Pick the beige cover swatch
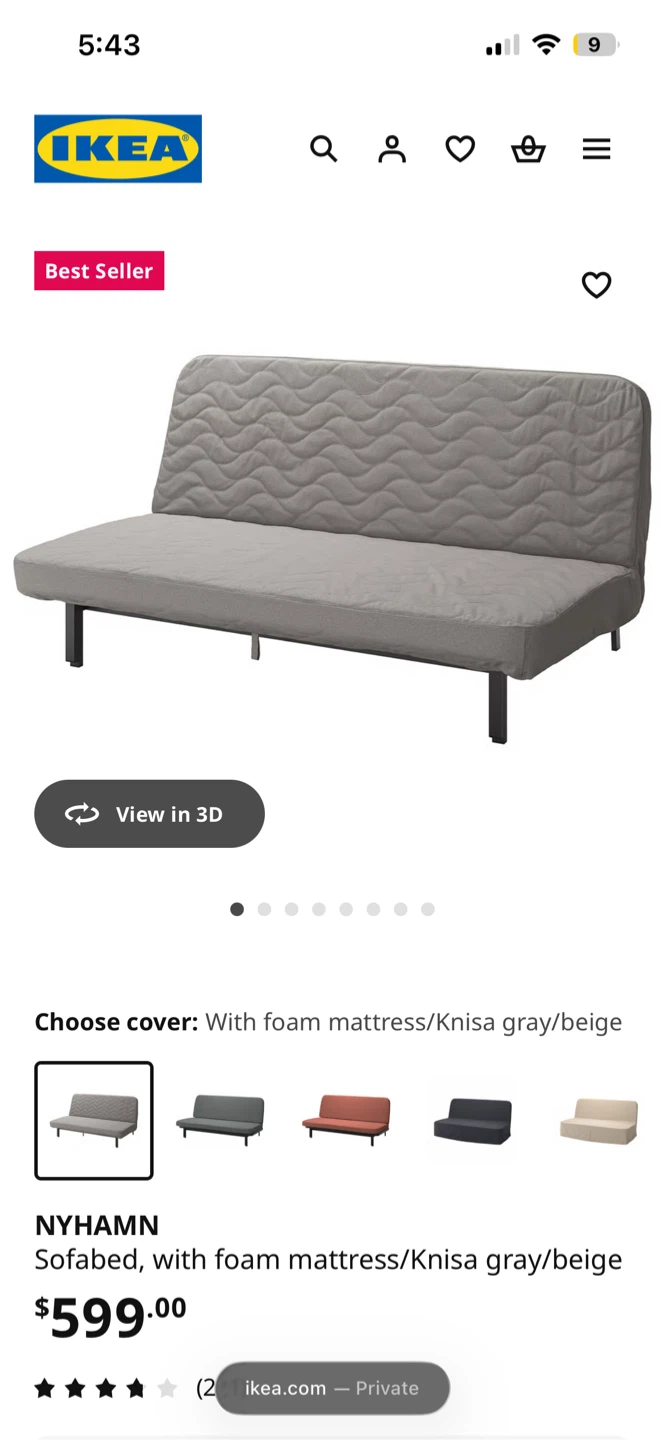 point(598,1120)
